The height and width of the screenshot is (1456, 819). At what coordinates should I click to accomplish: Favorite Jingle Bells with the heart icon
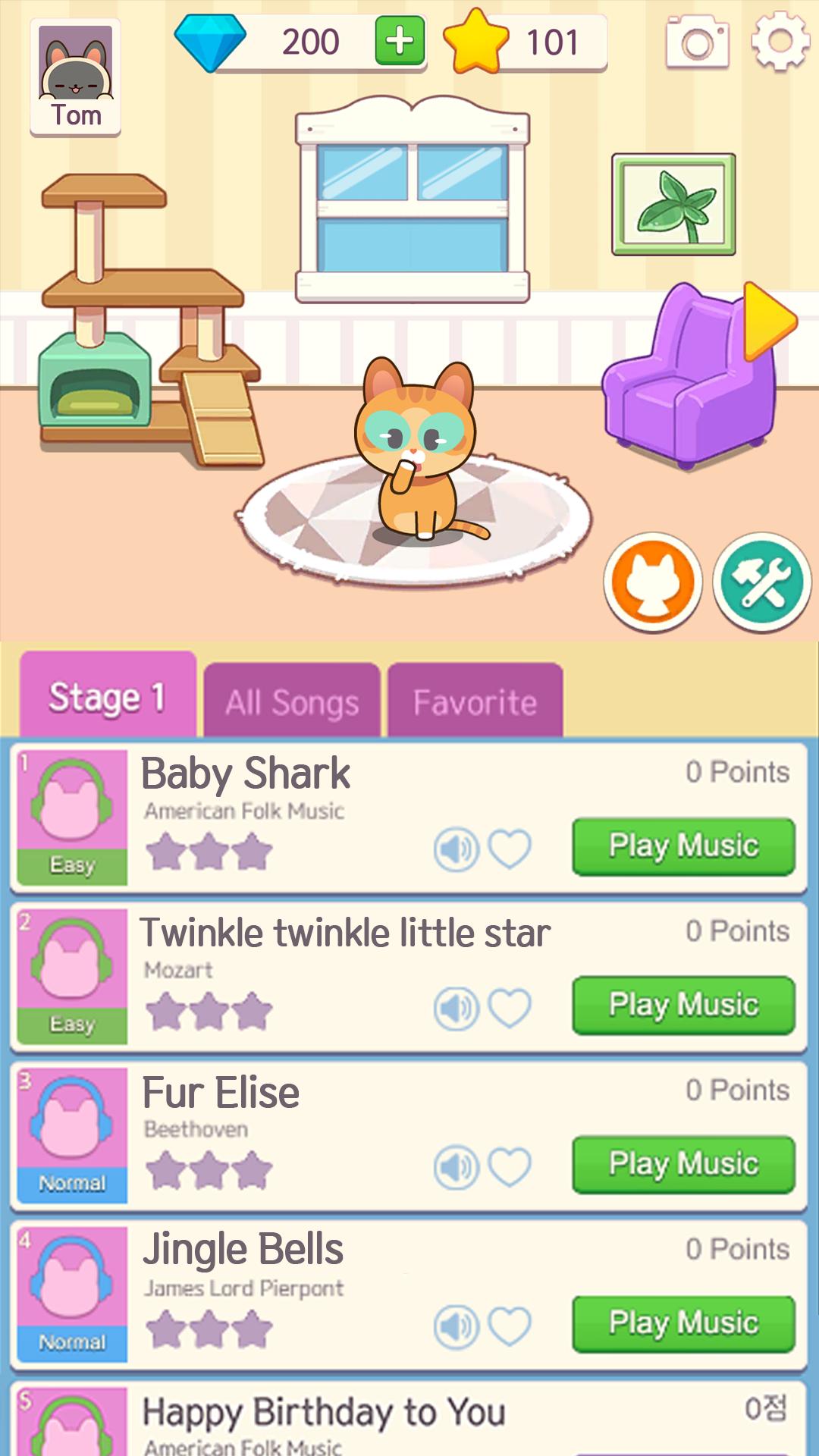point(510,1326)
